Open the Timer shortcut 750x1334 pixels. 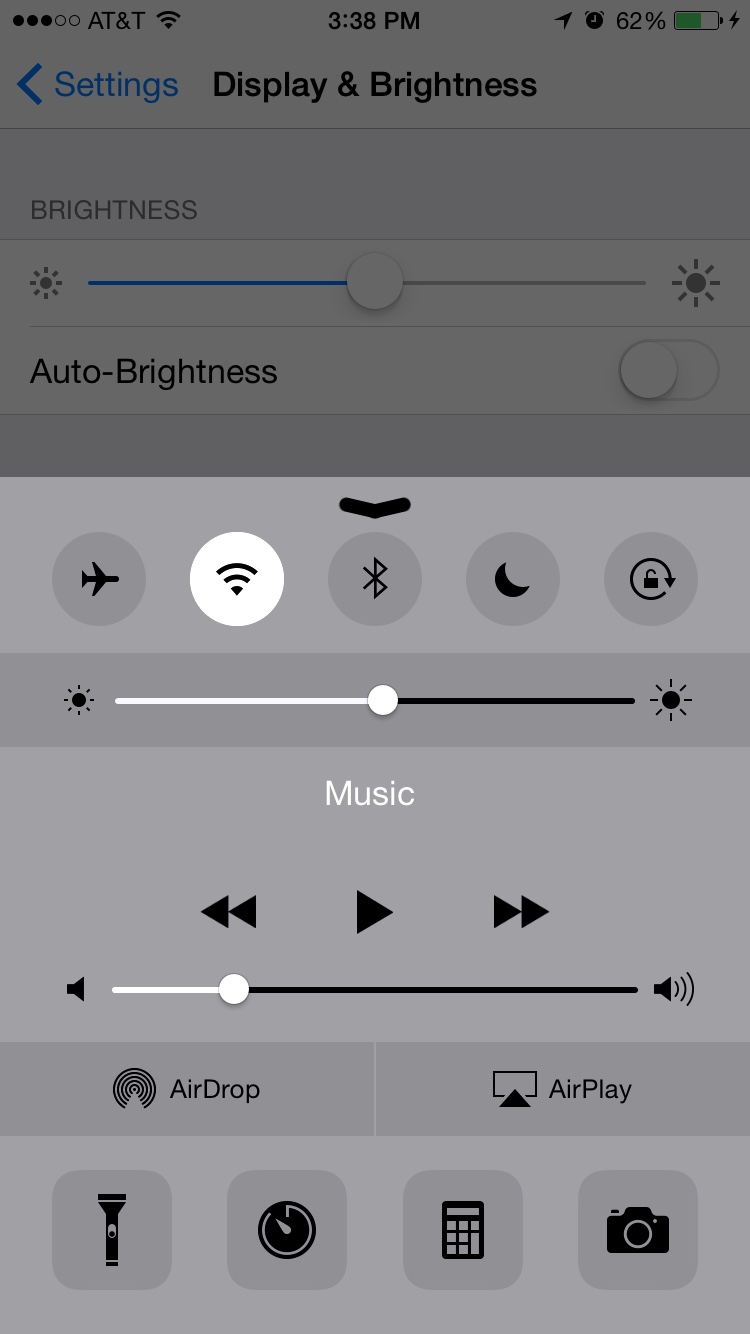coord(287,1230)
